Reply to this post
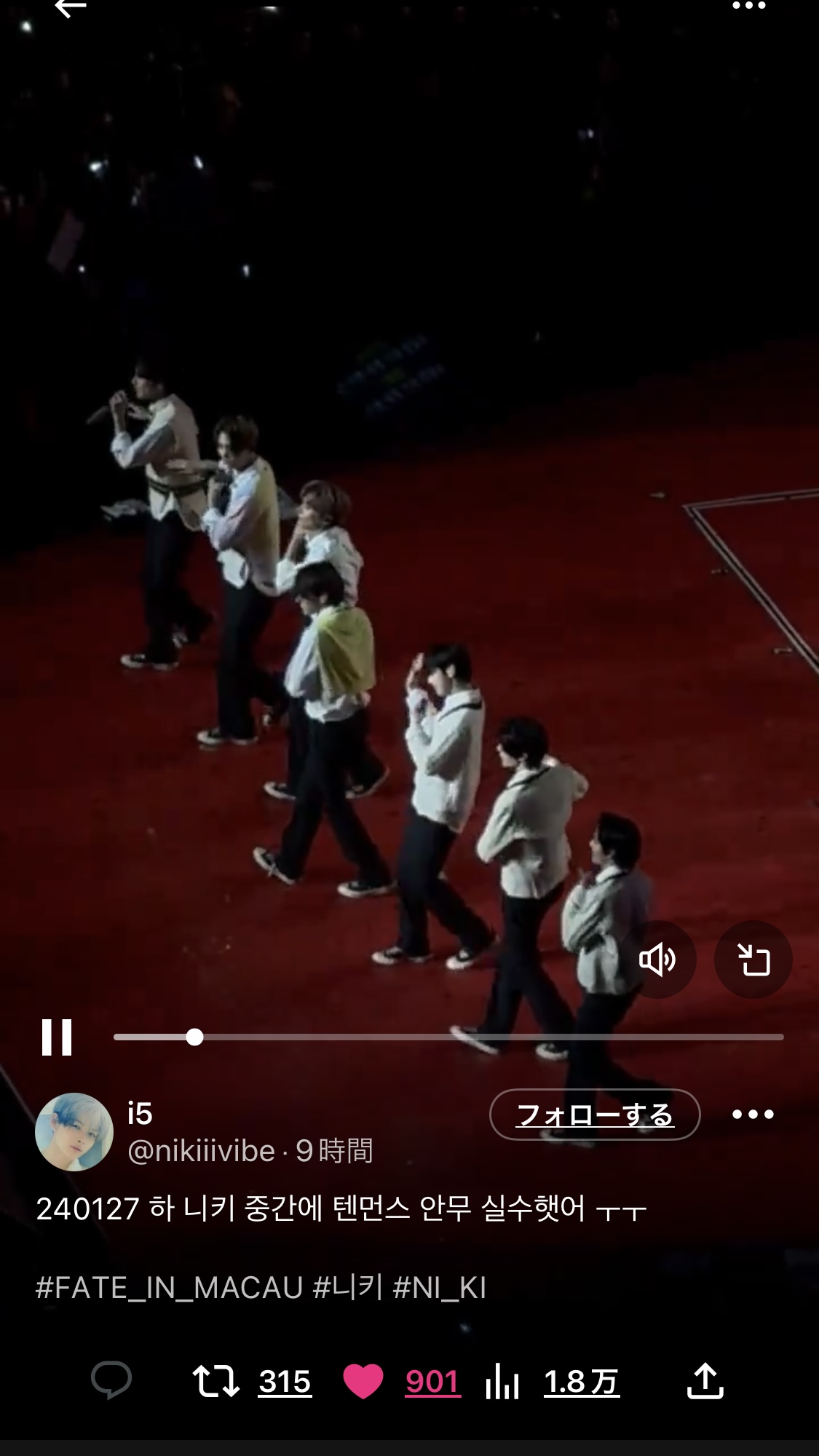 (x=111, y=1380)
